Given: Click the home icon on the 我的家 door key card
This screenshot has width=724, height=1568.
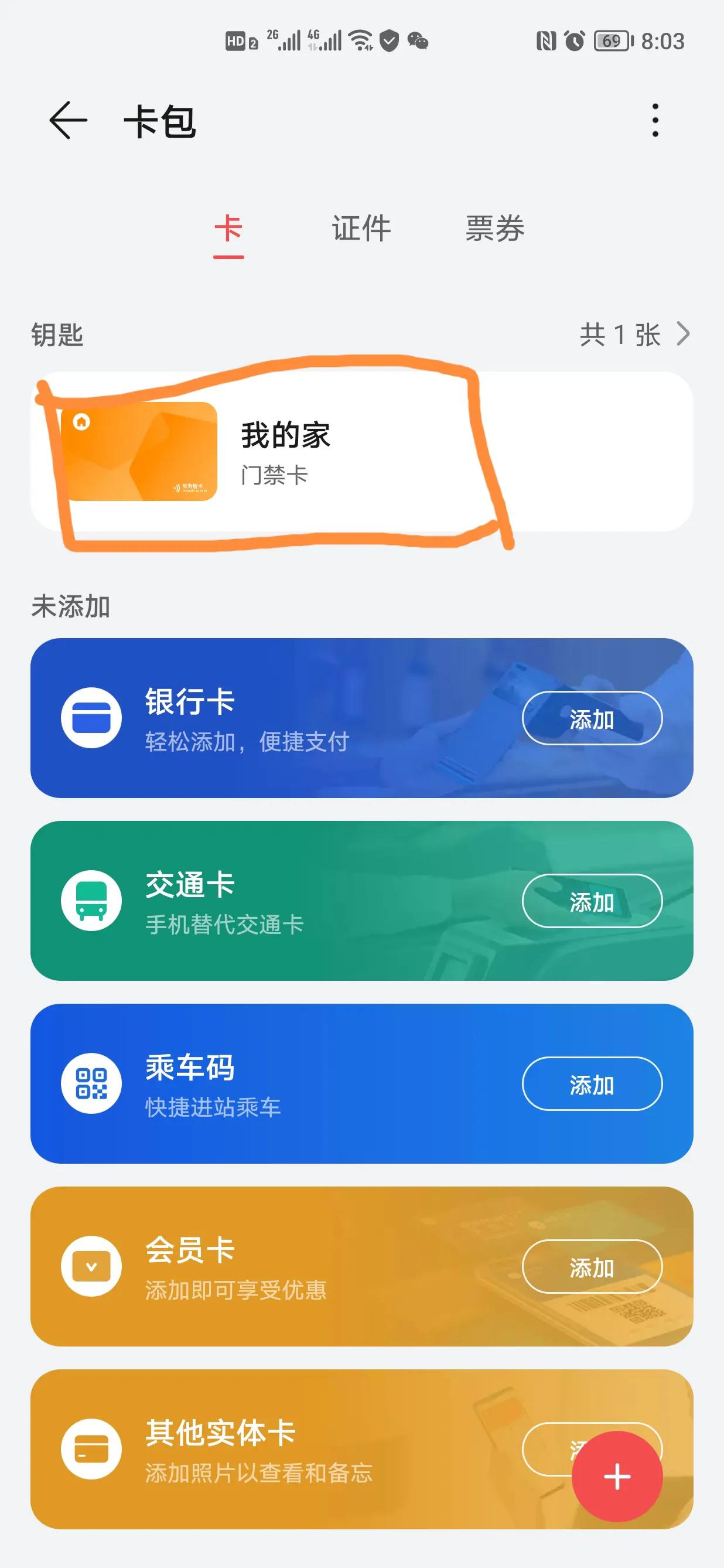Looking at the screenshot, I should [x=82, y=422].
